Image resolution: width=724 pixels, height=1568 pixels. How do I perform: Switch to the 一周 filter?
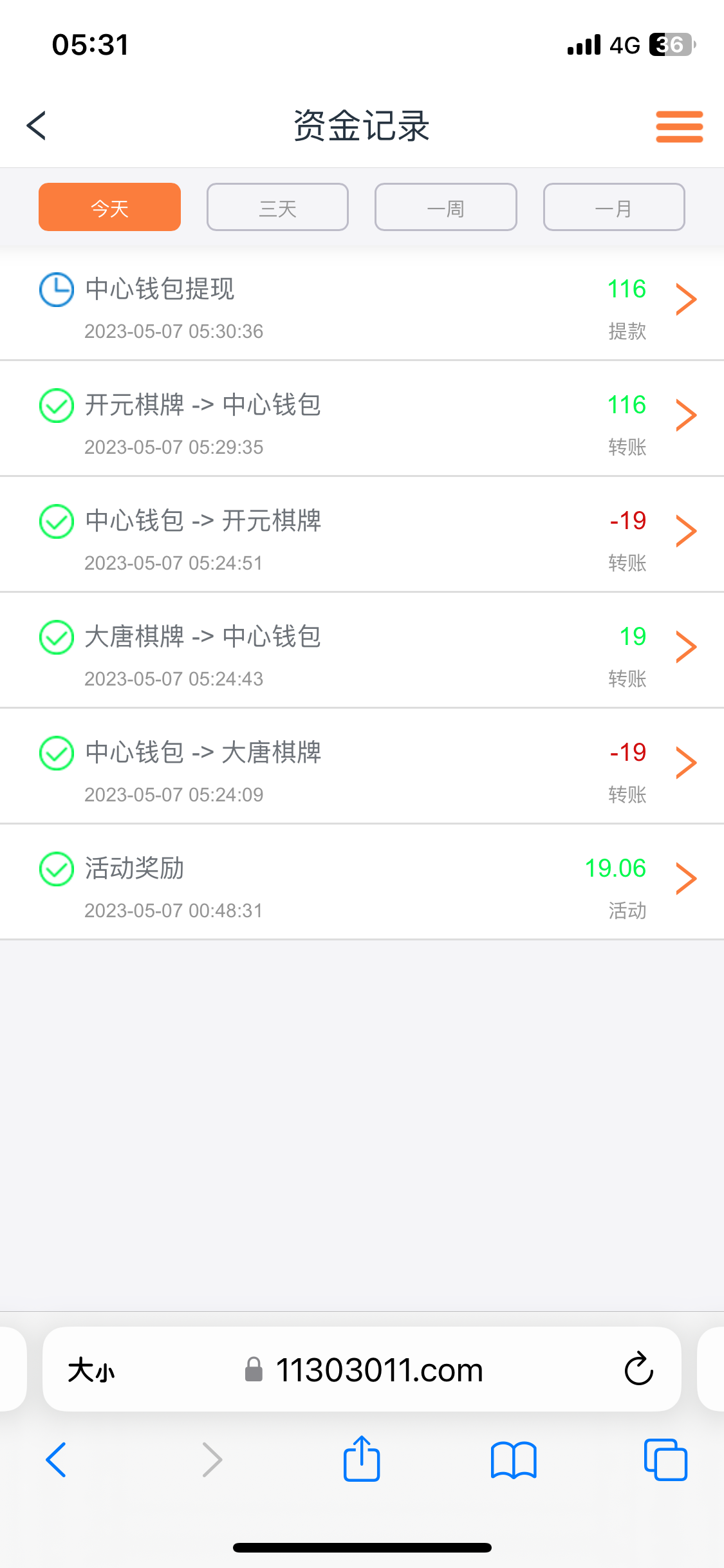(x=445, y=207)
